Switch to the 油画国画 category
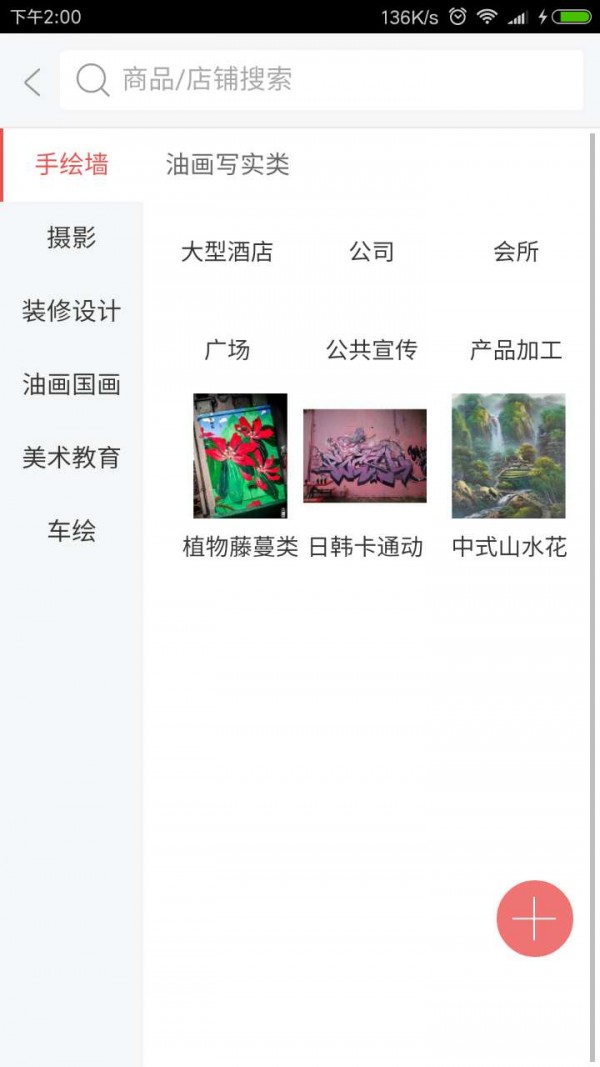 [72, 384]
